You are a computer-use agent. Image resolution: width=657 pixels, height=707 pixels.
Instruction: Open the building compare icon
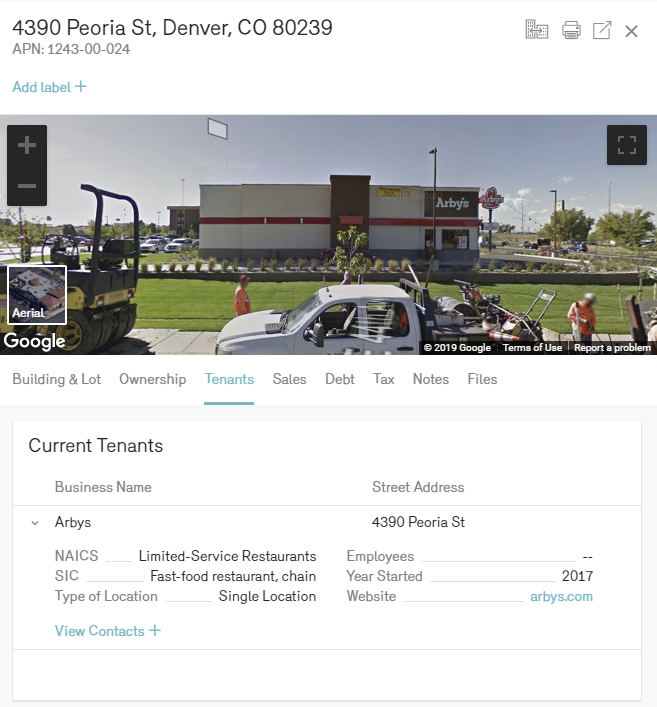coord(537,30)
